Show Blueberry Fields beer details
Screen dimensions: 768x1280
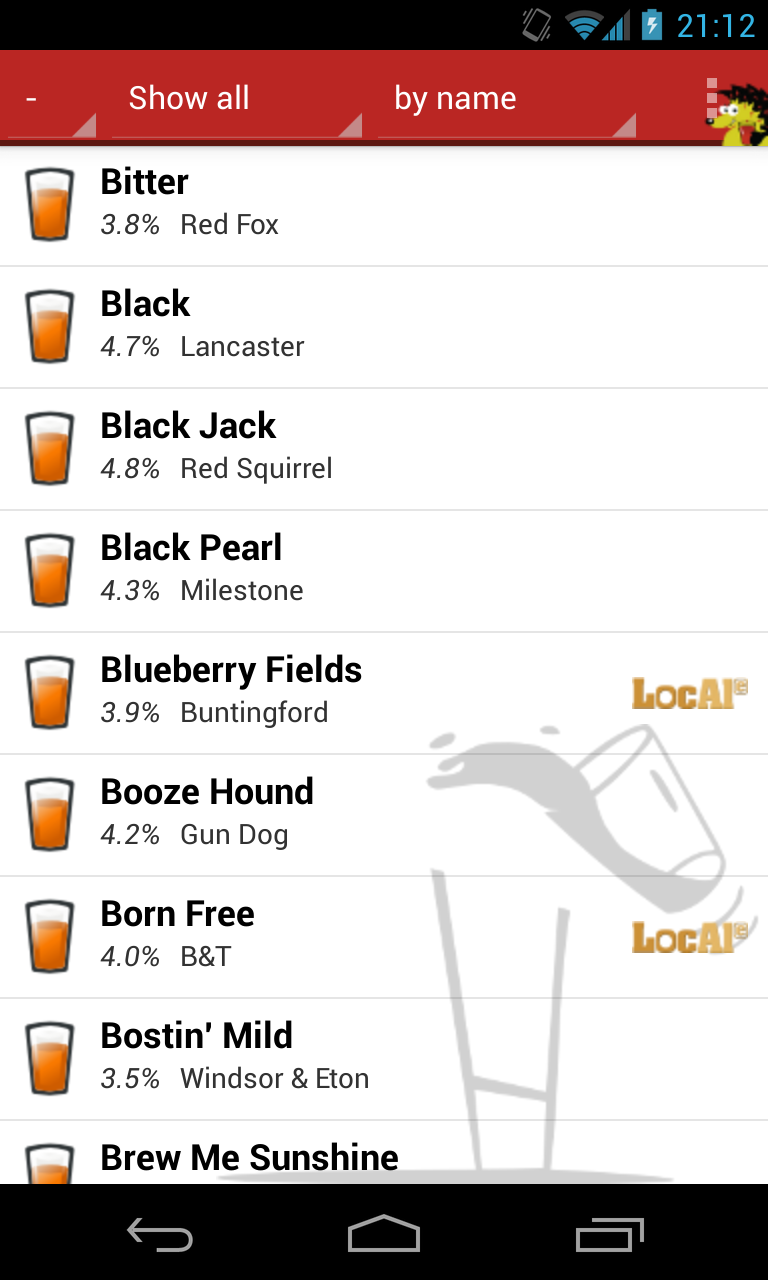pos(384,693)
